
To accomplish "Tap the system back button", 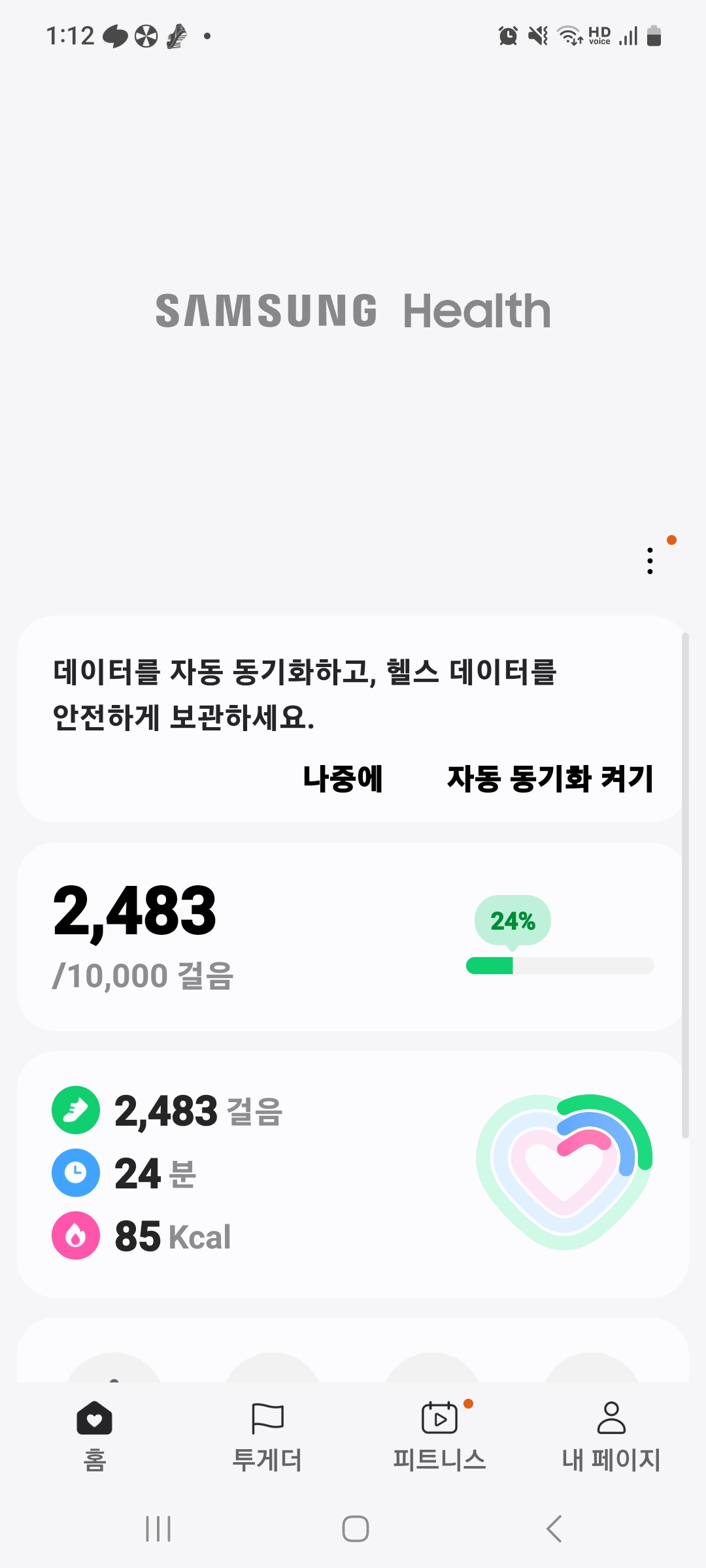I will click(554, 1528).
